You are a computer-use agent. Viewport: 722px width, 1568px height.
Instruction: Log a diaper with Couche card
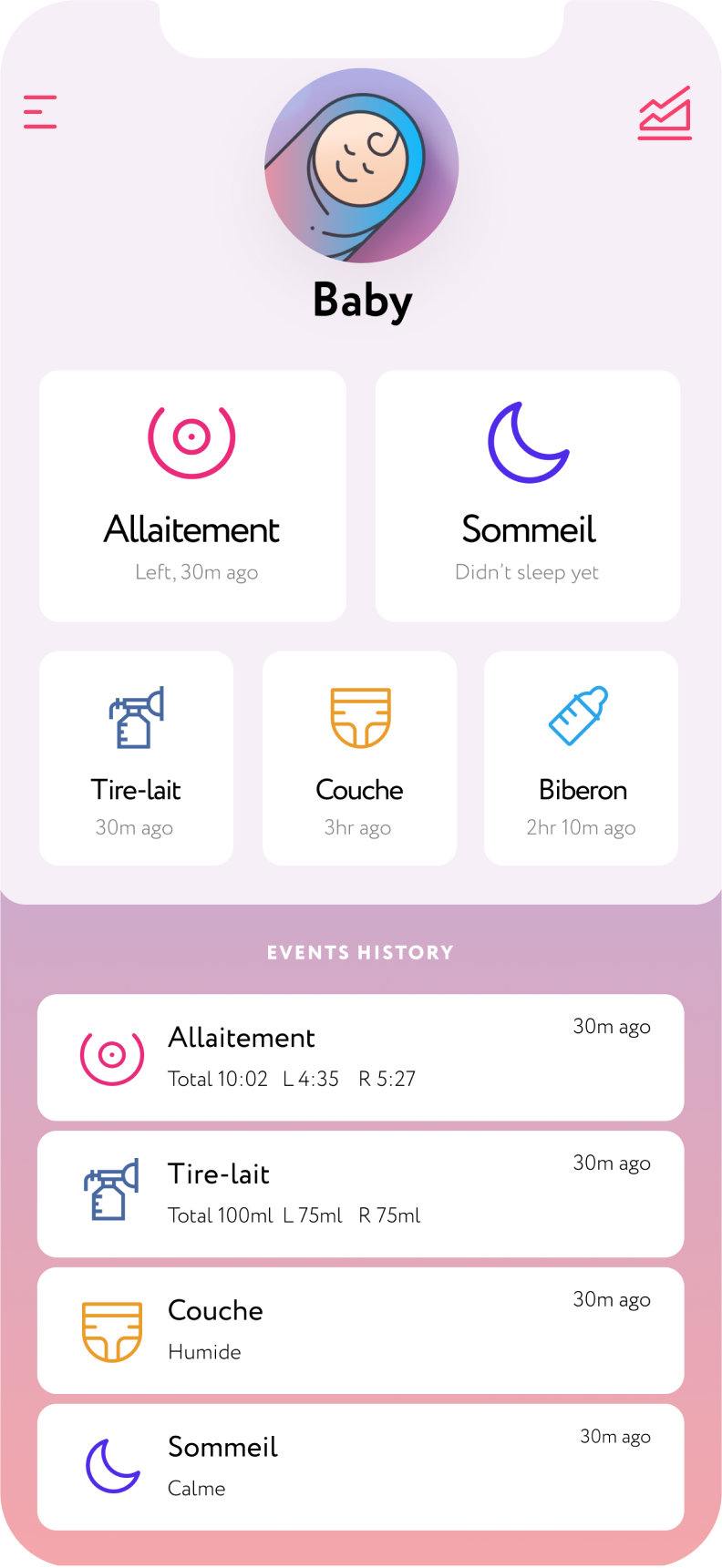(x=359, y=758)
